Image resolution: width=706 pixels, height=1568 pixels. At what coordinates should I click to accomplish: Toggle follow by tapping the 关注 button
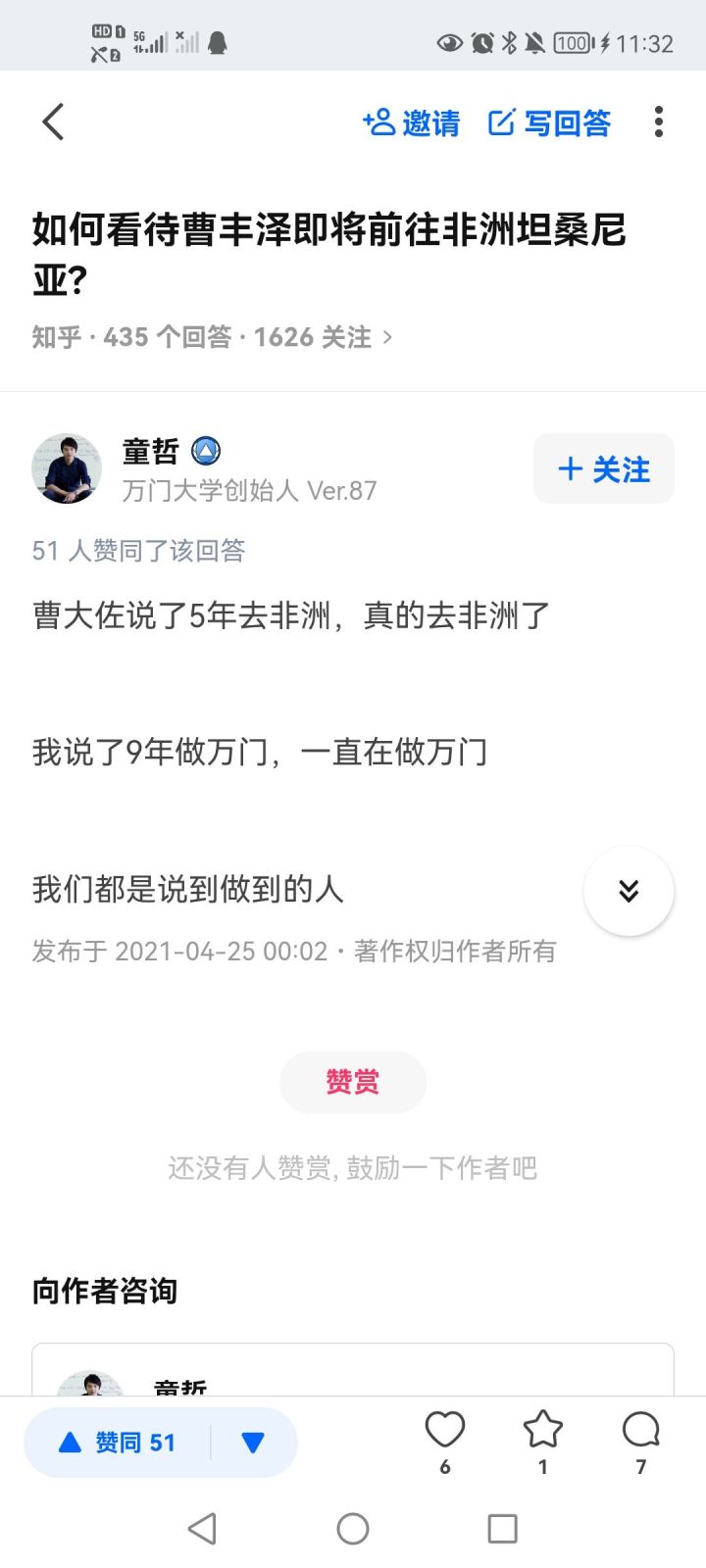(x=603, y=468)
